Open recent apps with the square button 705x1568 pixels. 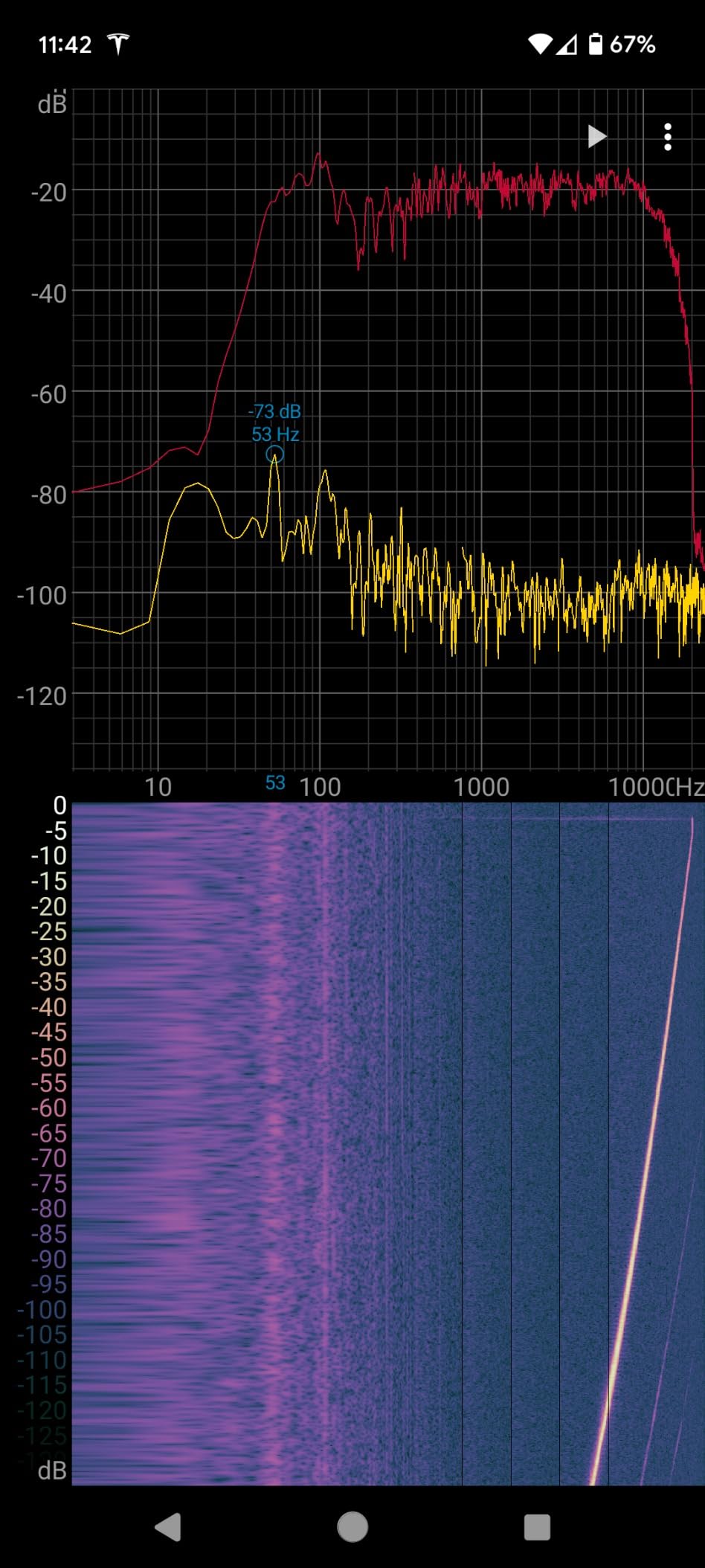pyautogui.click(x=537, y=1527)
